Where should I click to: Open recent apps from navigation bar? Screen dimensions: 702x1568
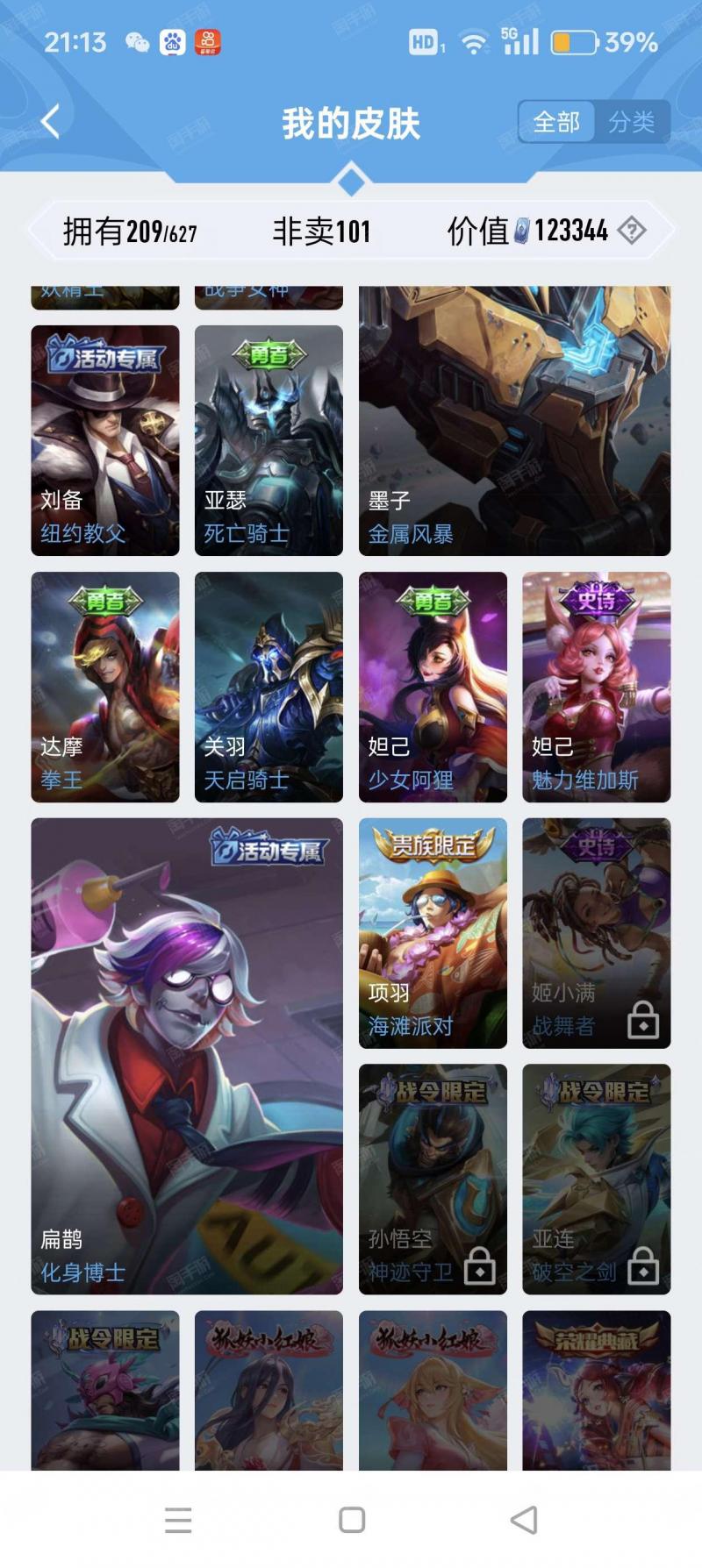pos(178,1520)
